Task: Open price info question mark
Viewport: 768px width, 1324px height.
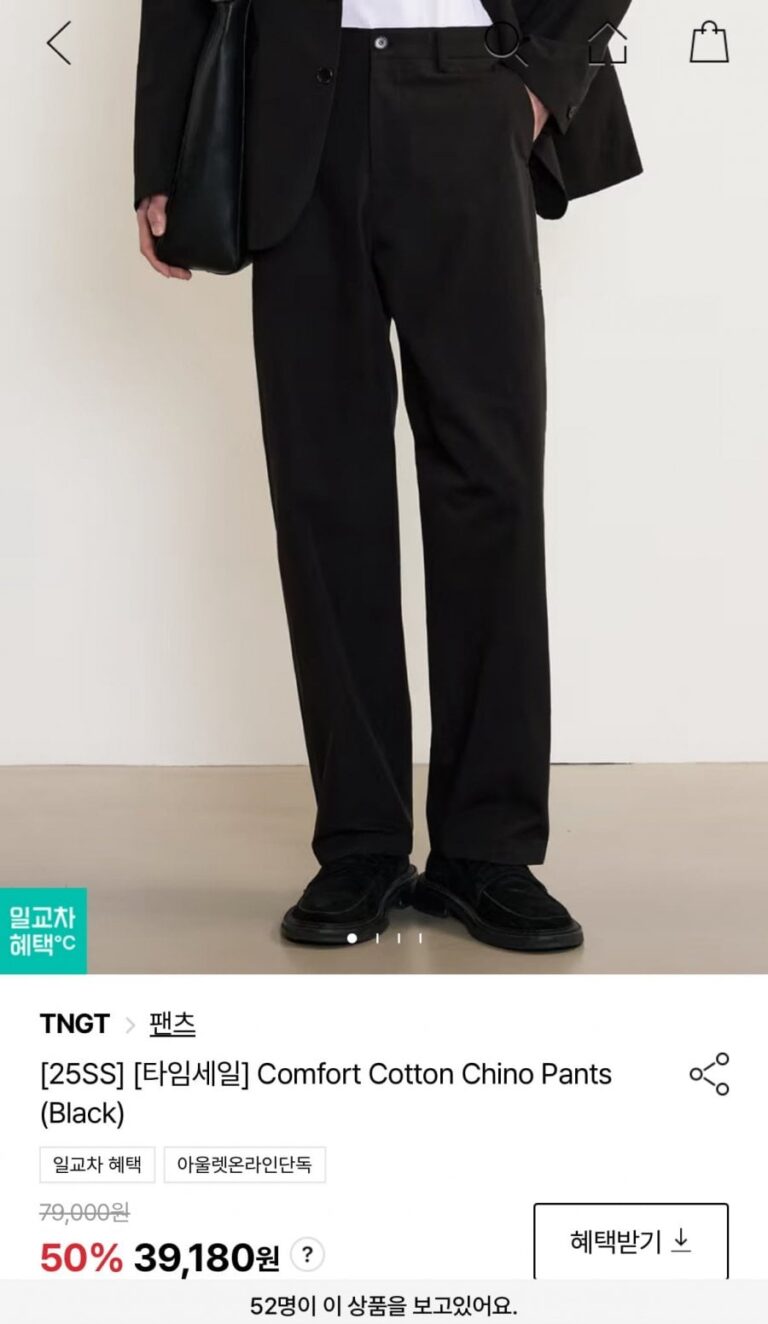Action: tap(307, 1254)
